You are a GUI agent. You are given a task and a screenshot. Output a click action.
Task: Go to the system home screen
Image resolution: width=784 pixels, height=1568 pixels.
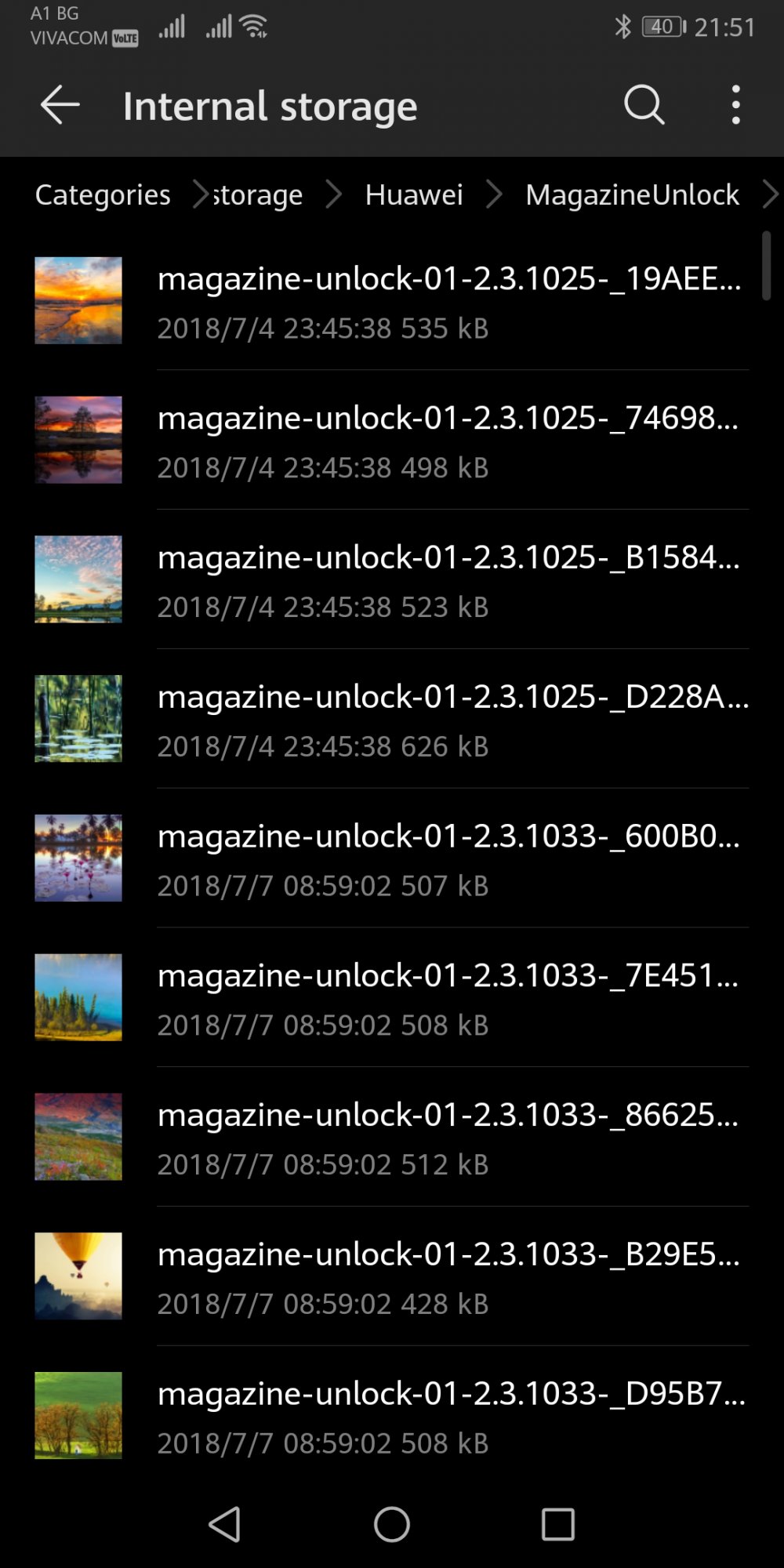click(x=392, y=1525)
